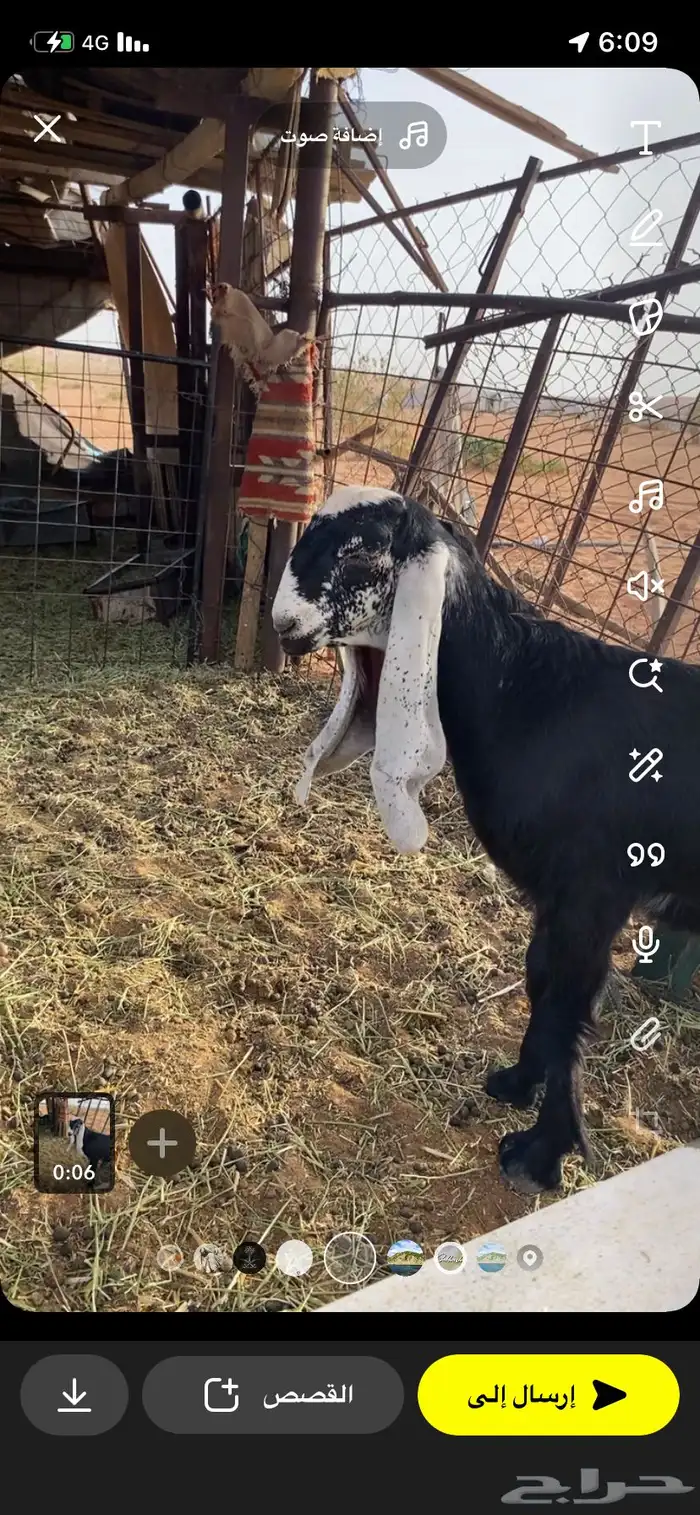This screenshot has width=700, height=1515.
Task: Attach a link with the paperclip
Action: coord(646,1034)
